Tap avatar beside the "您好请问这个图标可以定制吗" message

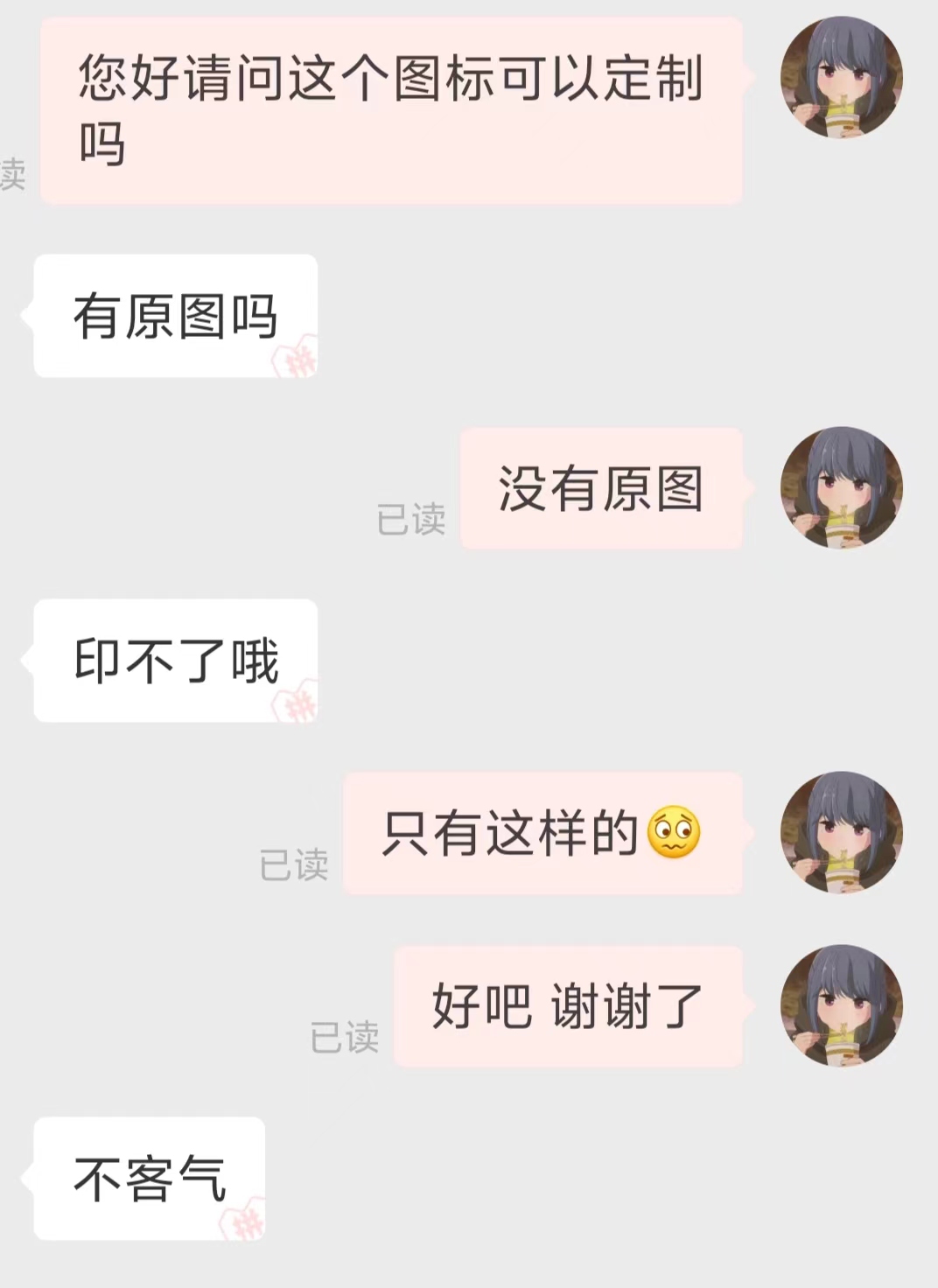(841, 77)
